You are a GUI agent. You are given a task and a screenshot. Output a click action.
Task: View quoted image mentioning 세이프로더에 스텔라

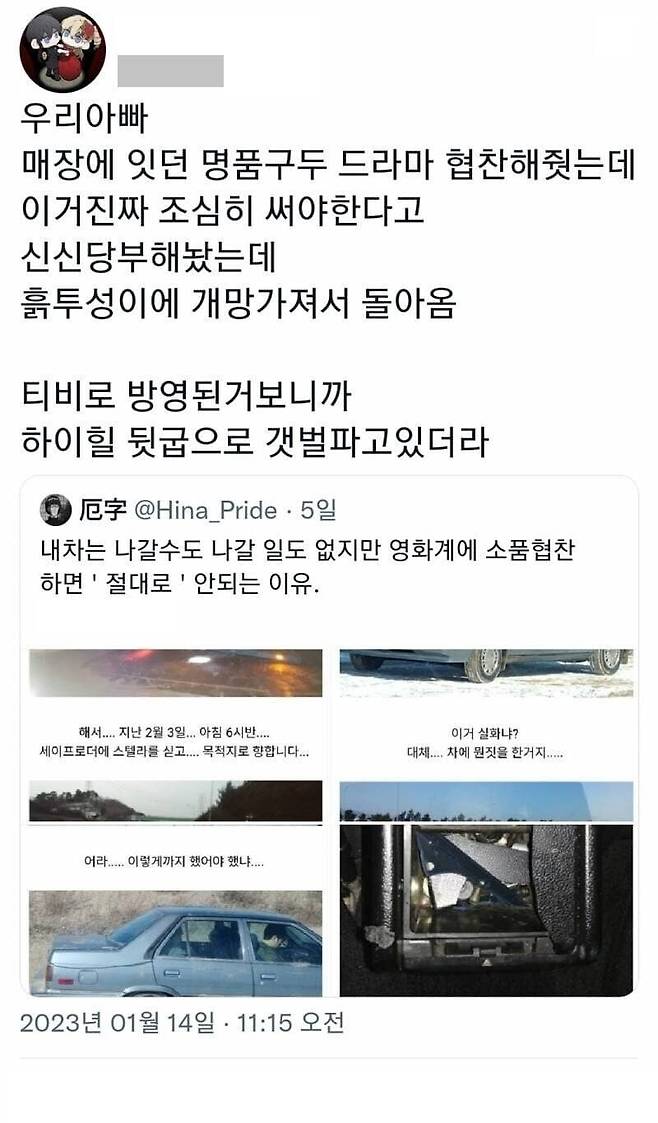pos(175,734)
